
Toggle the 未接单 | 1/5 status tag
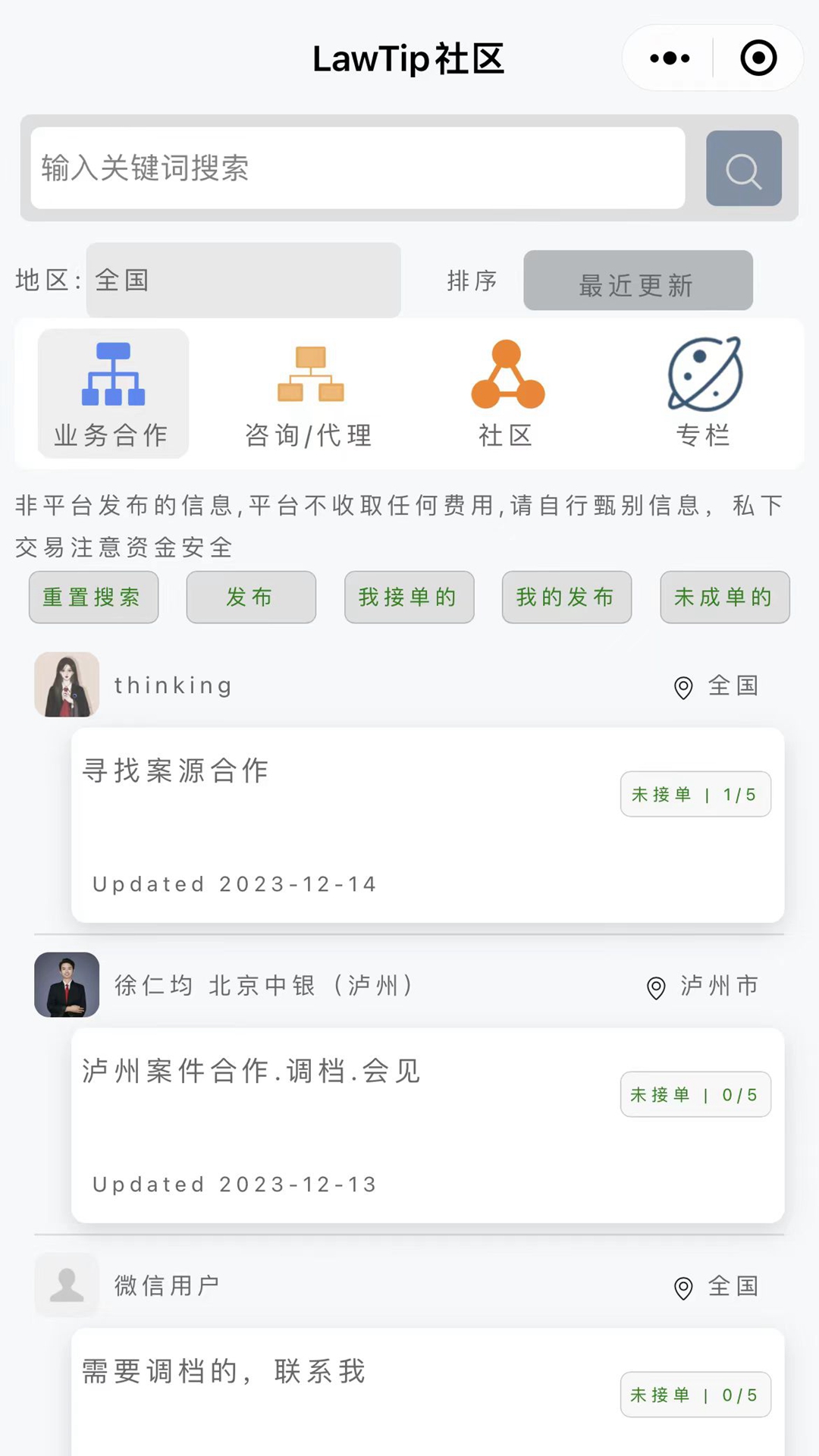pyautogui.click(x=695, y=794)
